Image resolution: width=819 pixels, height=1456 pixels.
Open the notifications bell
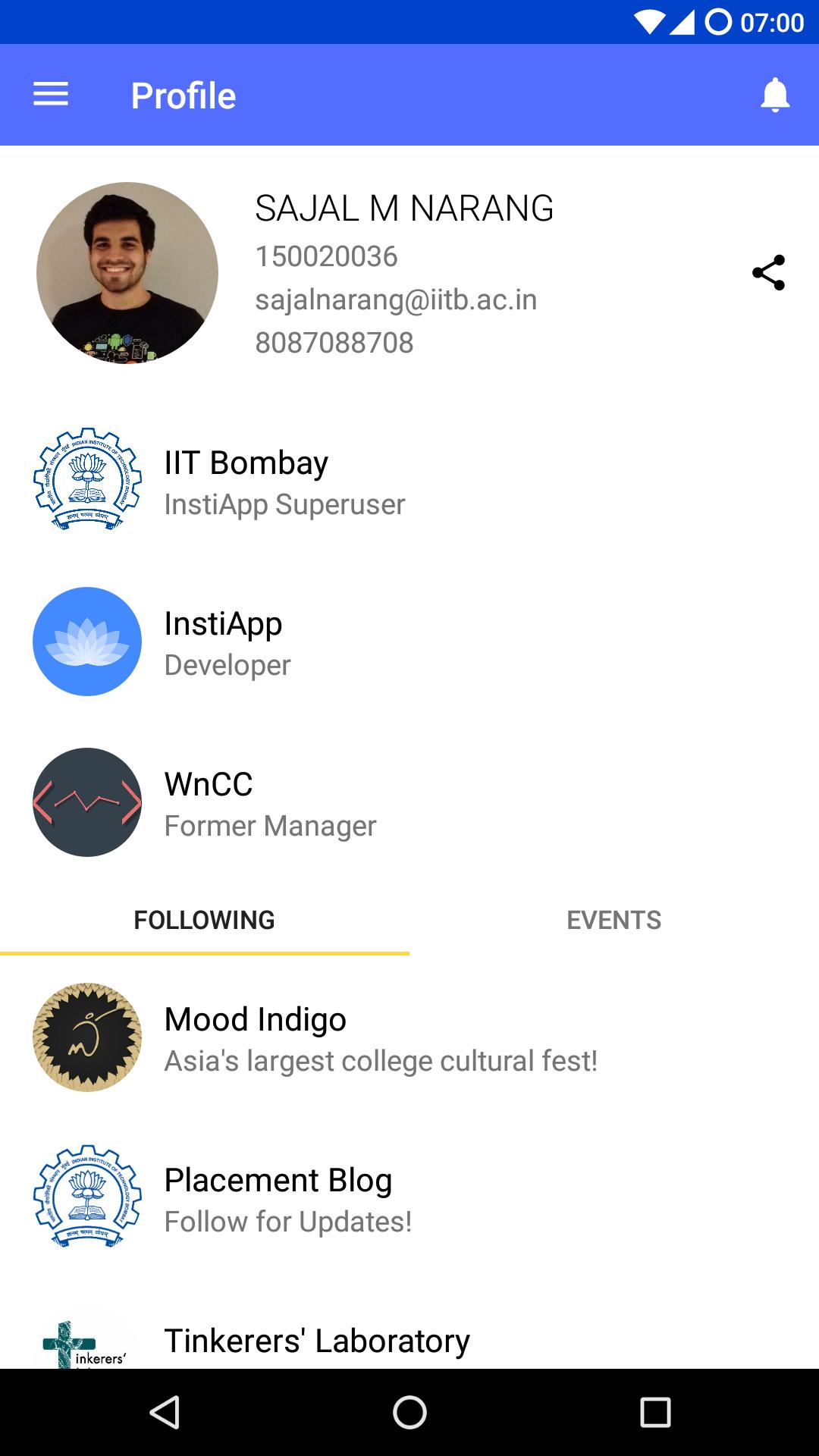click(x=775, y=95)
